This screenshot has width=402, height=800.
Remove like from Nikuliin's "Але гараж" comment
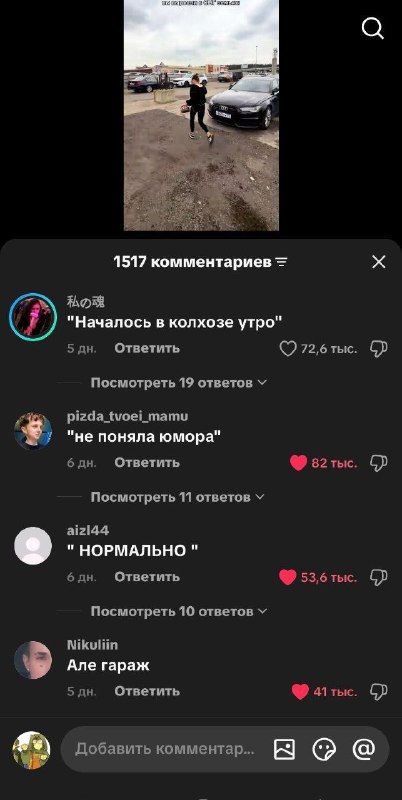click(x=300, y=692)
